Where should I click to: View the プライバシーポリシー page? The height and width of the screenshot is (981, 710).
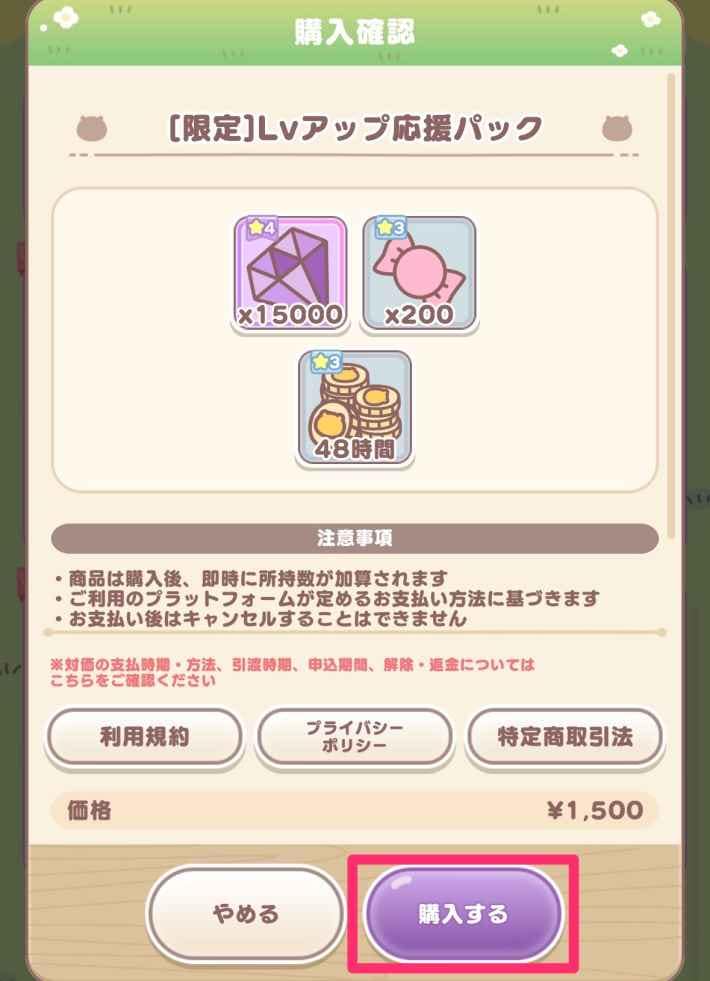pos(354,738)
